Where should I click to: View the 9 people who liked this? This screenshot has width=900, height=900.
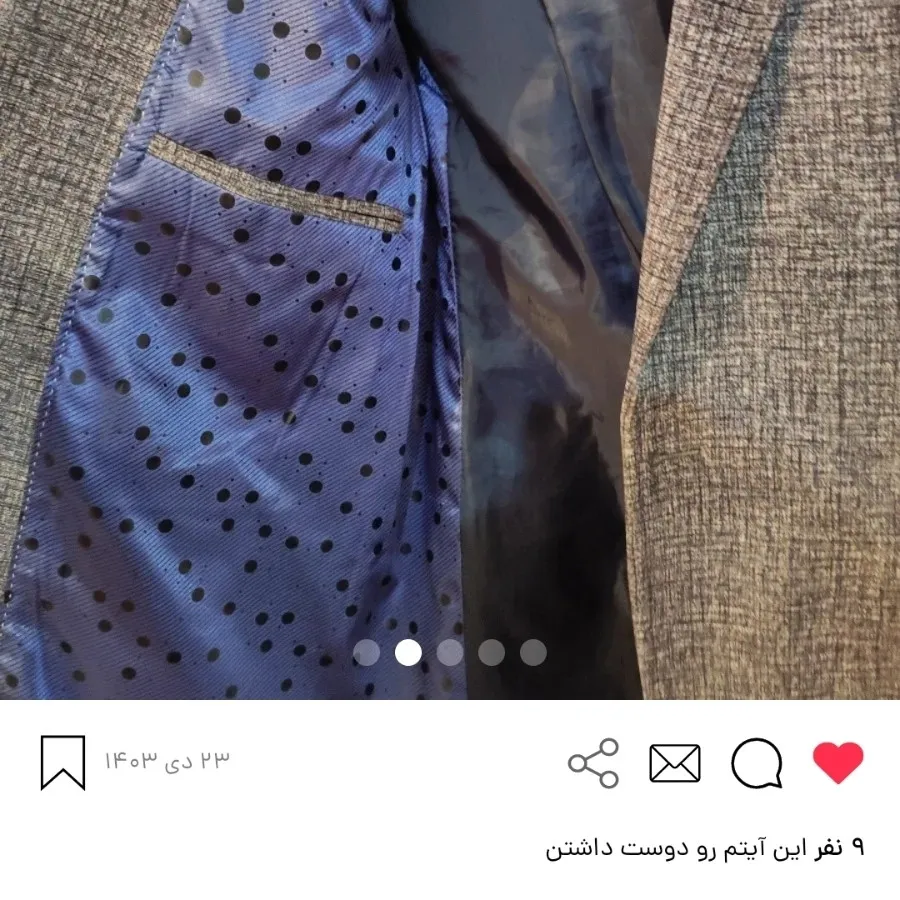(706, 848)
